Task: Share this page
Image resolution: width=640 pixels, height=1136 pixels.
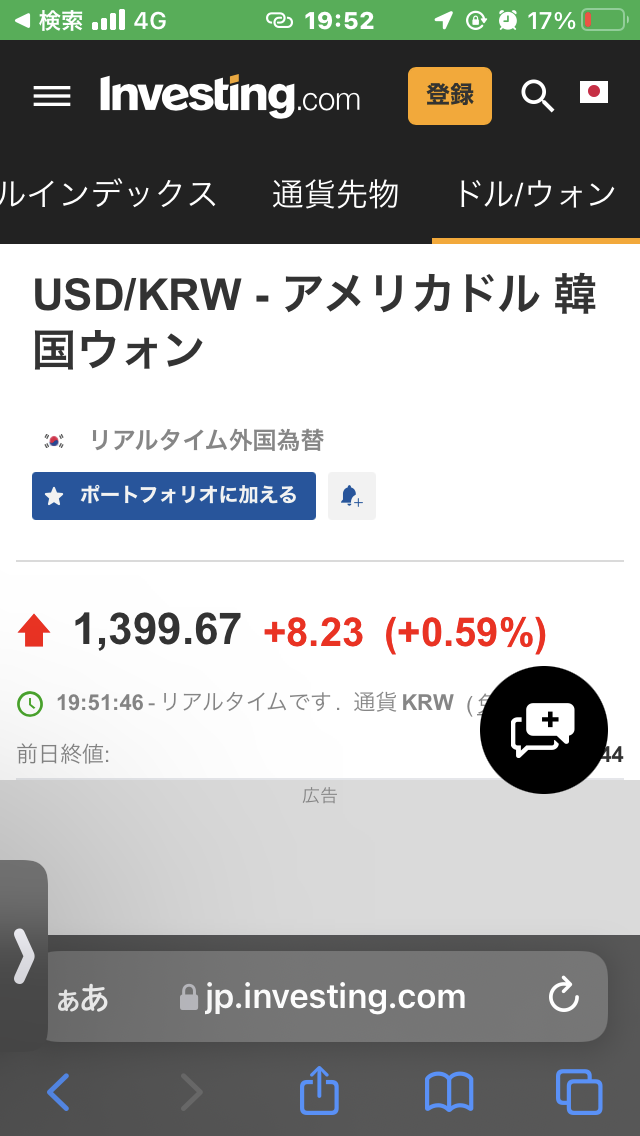Action: [319, 1091]
